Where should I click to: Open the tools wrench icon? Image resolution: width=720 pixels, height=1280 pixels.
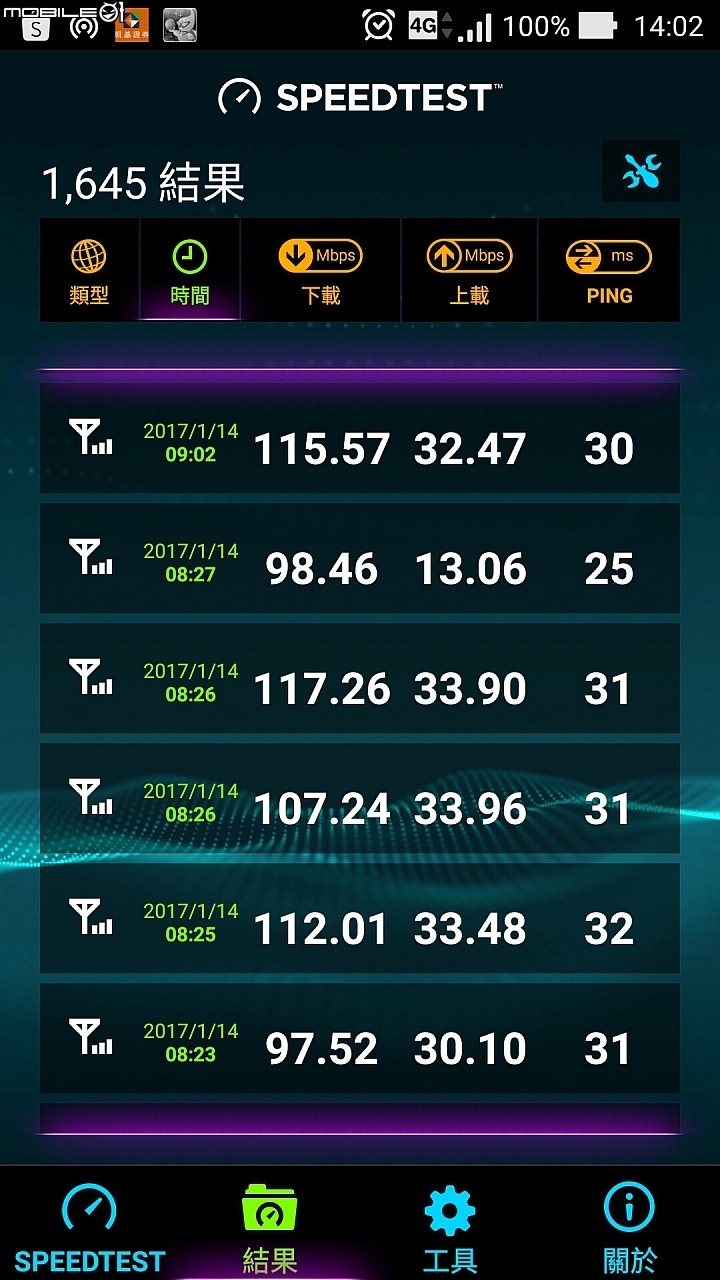click(x=641, y=172)
